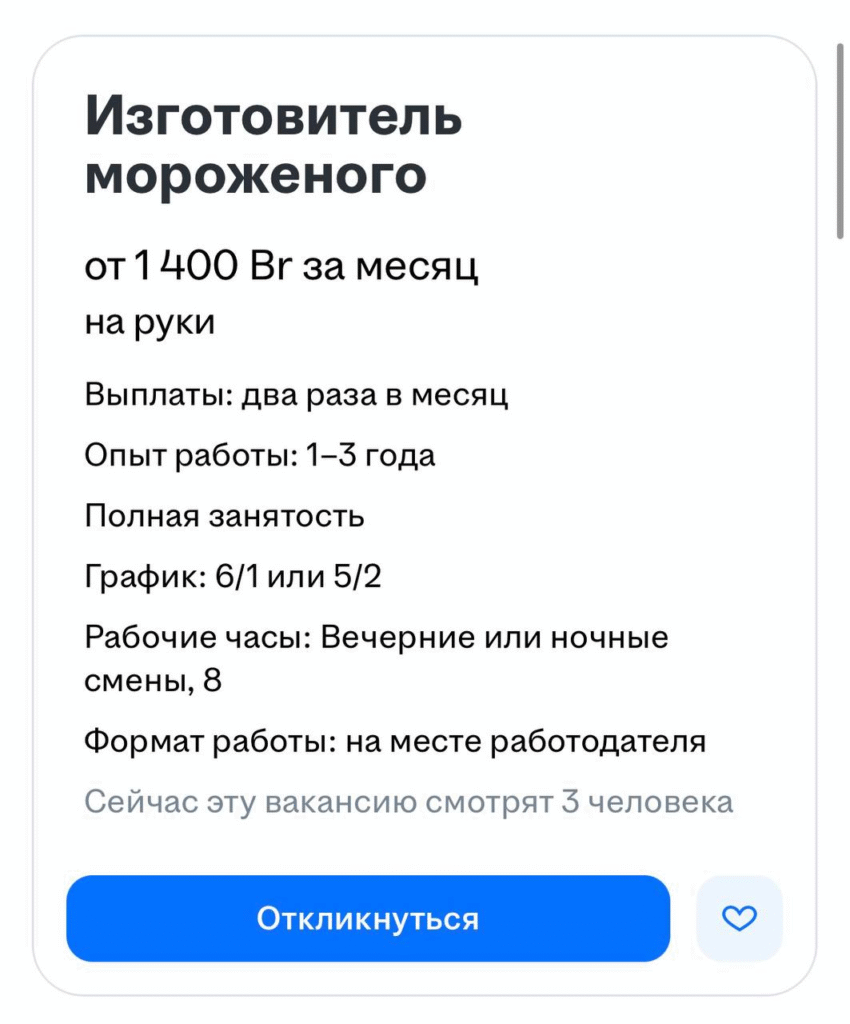Open the Изготовитель мороженого vacancy card
The image size is (850, 1024).
click(273, 146)
